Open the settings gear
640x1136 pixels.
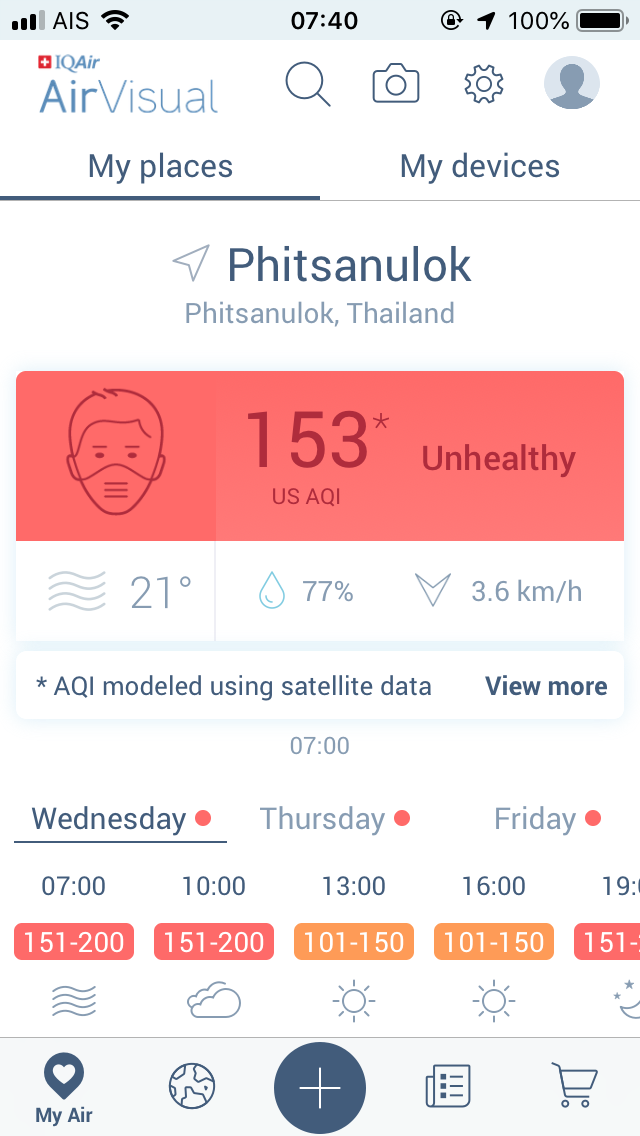point(484,84)
